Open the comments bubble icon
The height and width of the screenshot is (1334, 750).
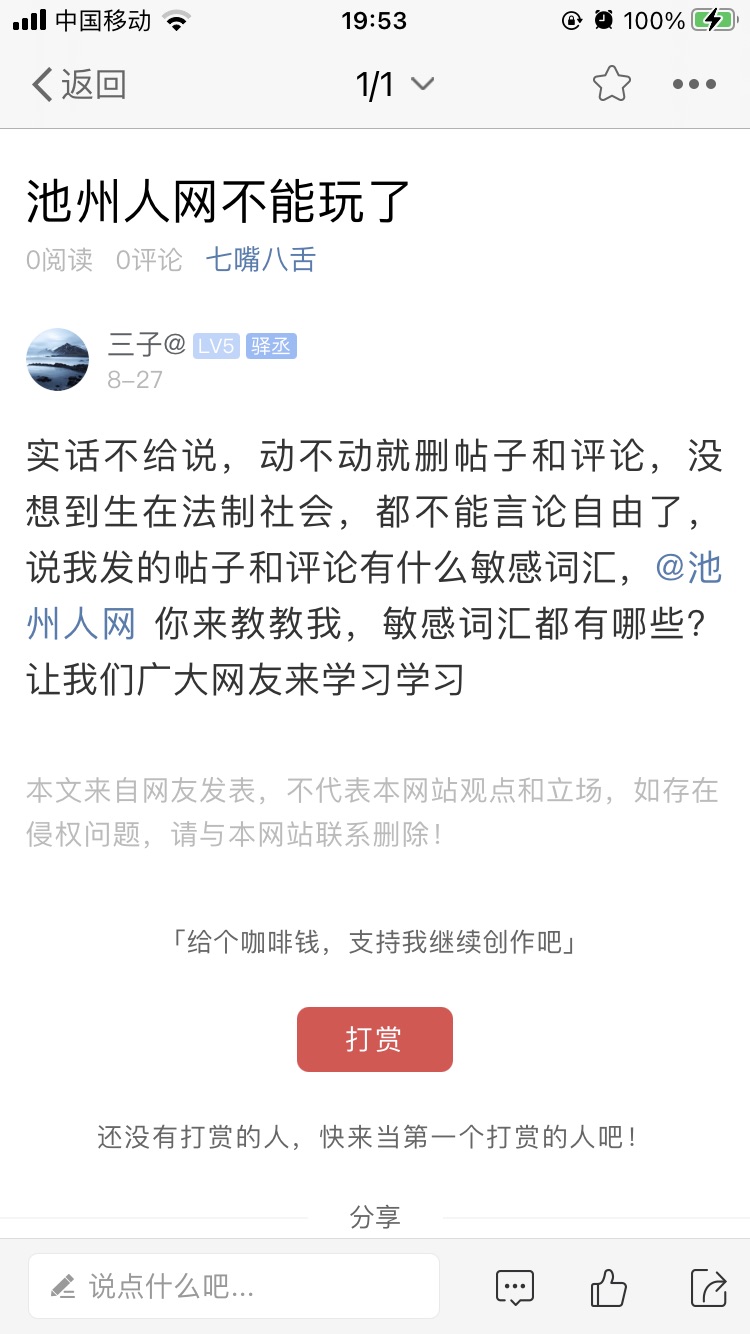pyautogui.click(x=515, y=1287)
